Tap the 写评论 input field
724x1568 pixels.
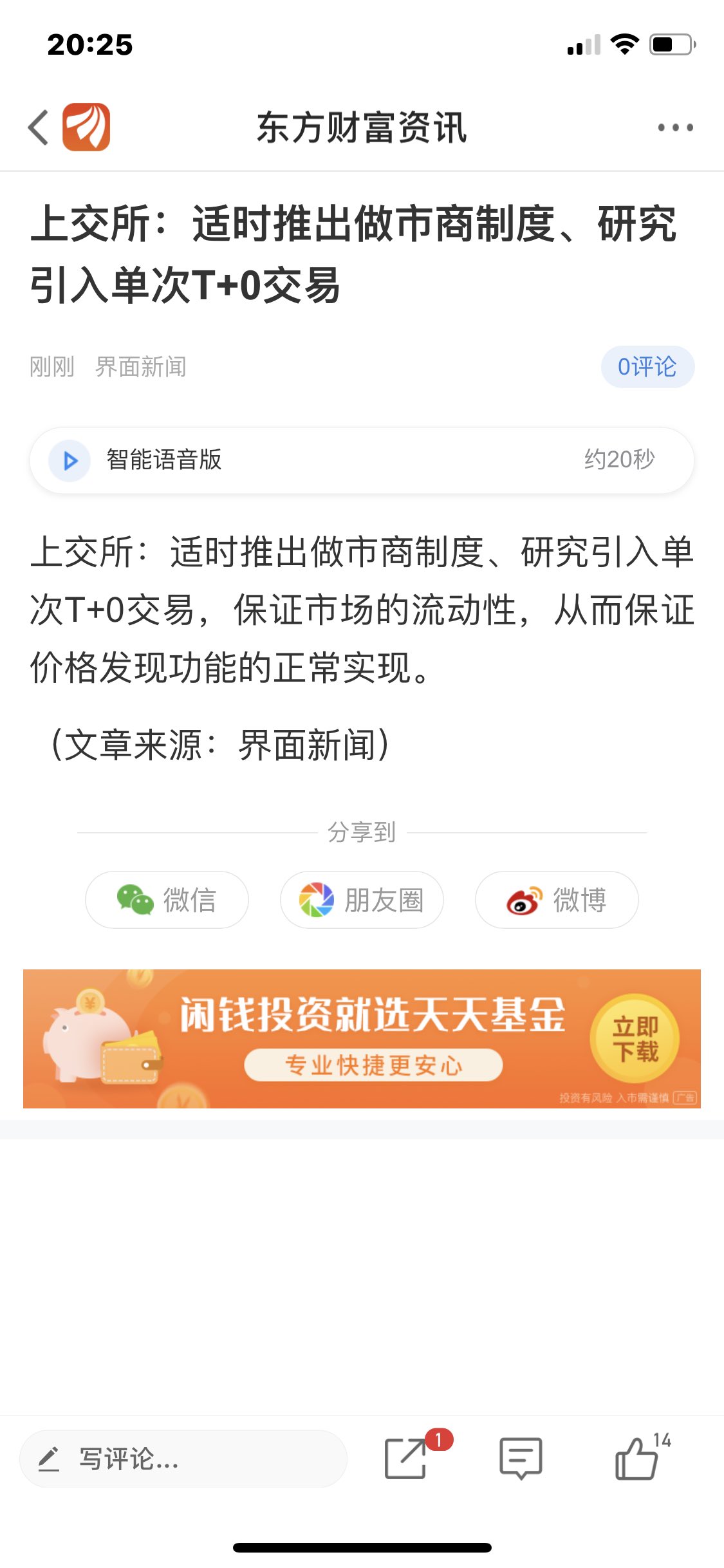click(183, 1459)
